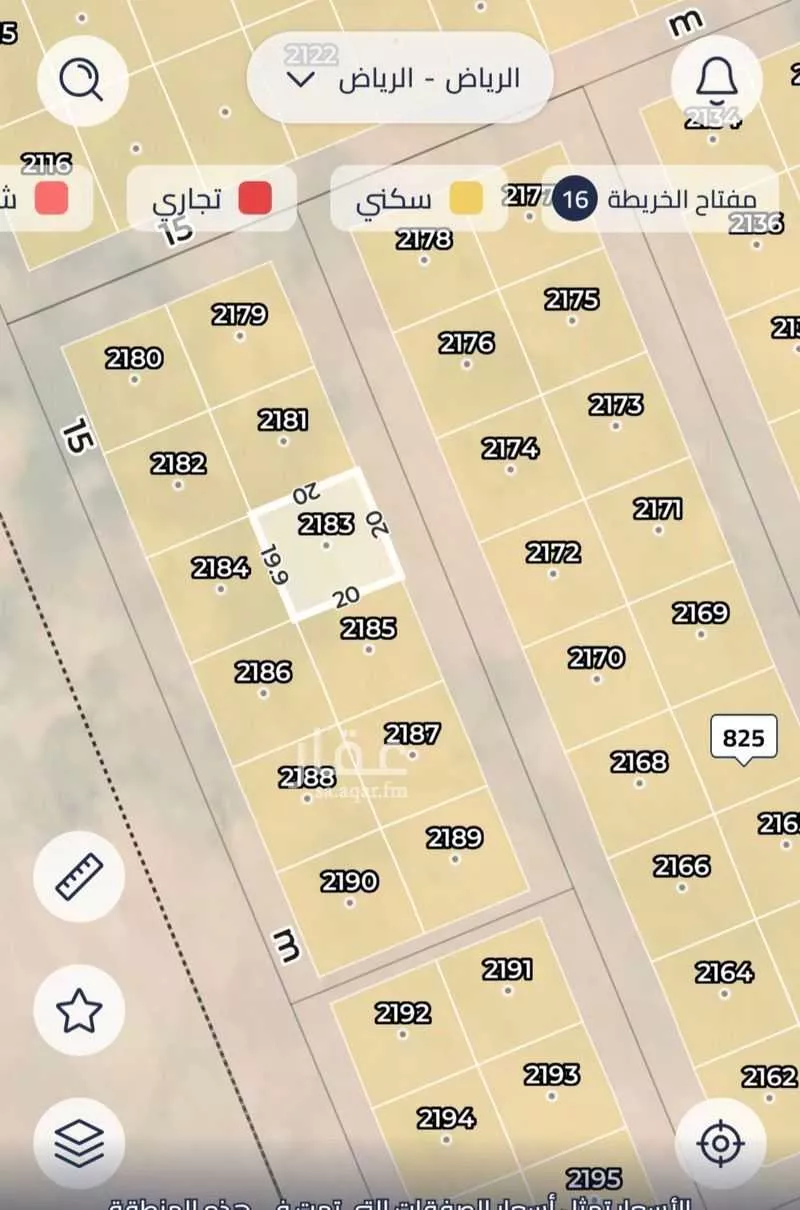Viewport: 800px width, 1210px height.
Task: Tap the 825 price marker
Action: (x=743, y=740)
